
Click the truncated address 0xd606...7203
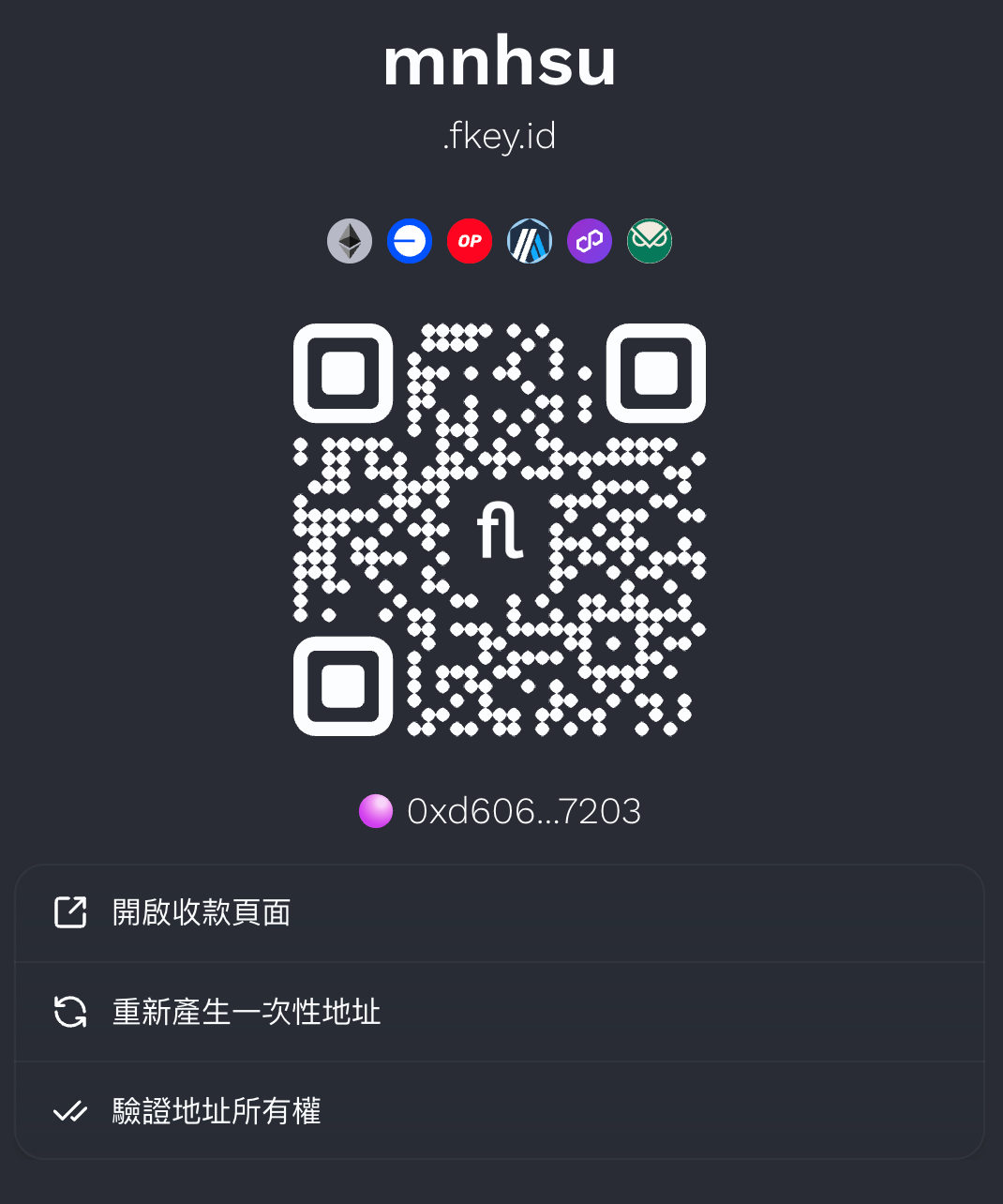coord(524,812)
